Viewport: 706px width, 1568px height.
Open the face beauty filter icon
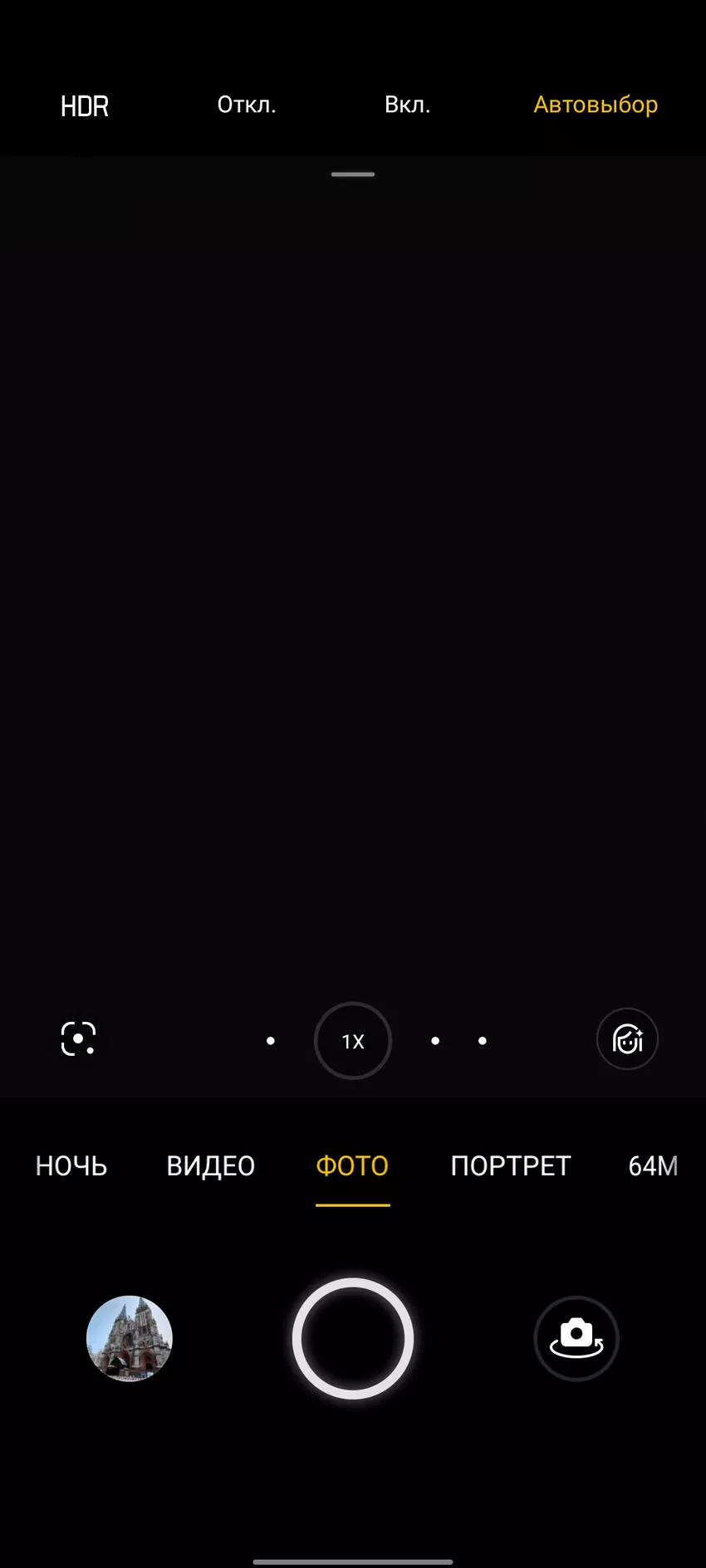pyautogui.click(x=627, y=1039)
